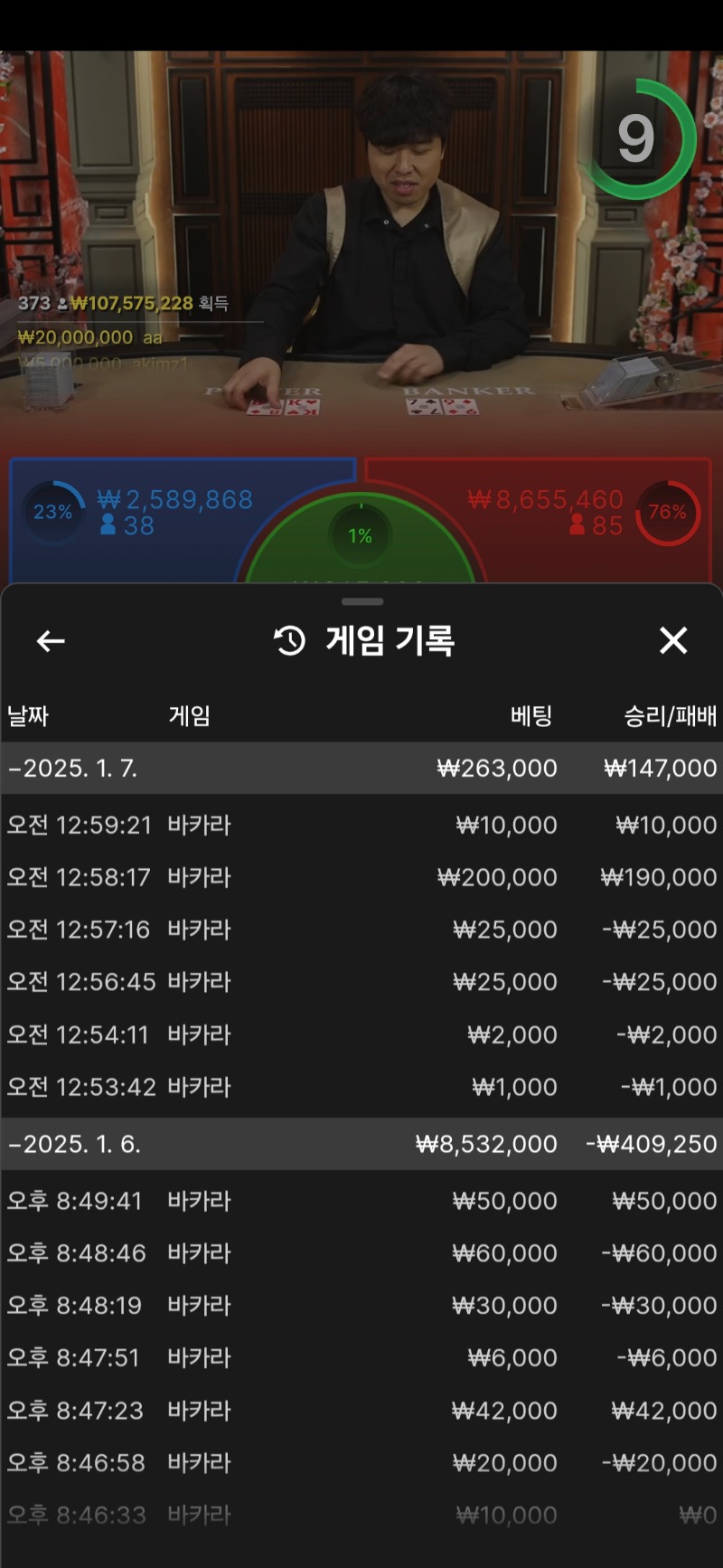View the 8:47:23 round with ₩42,000 win
Image resolution: width=723 pixels, height=1568 pixels.
click(x=361, y=1411)
